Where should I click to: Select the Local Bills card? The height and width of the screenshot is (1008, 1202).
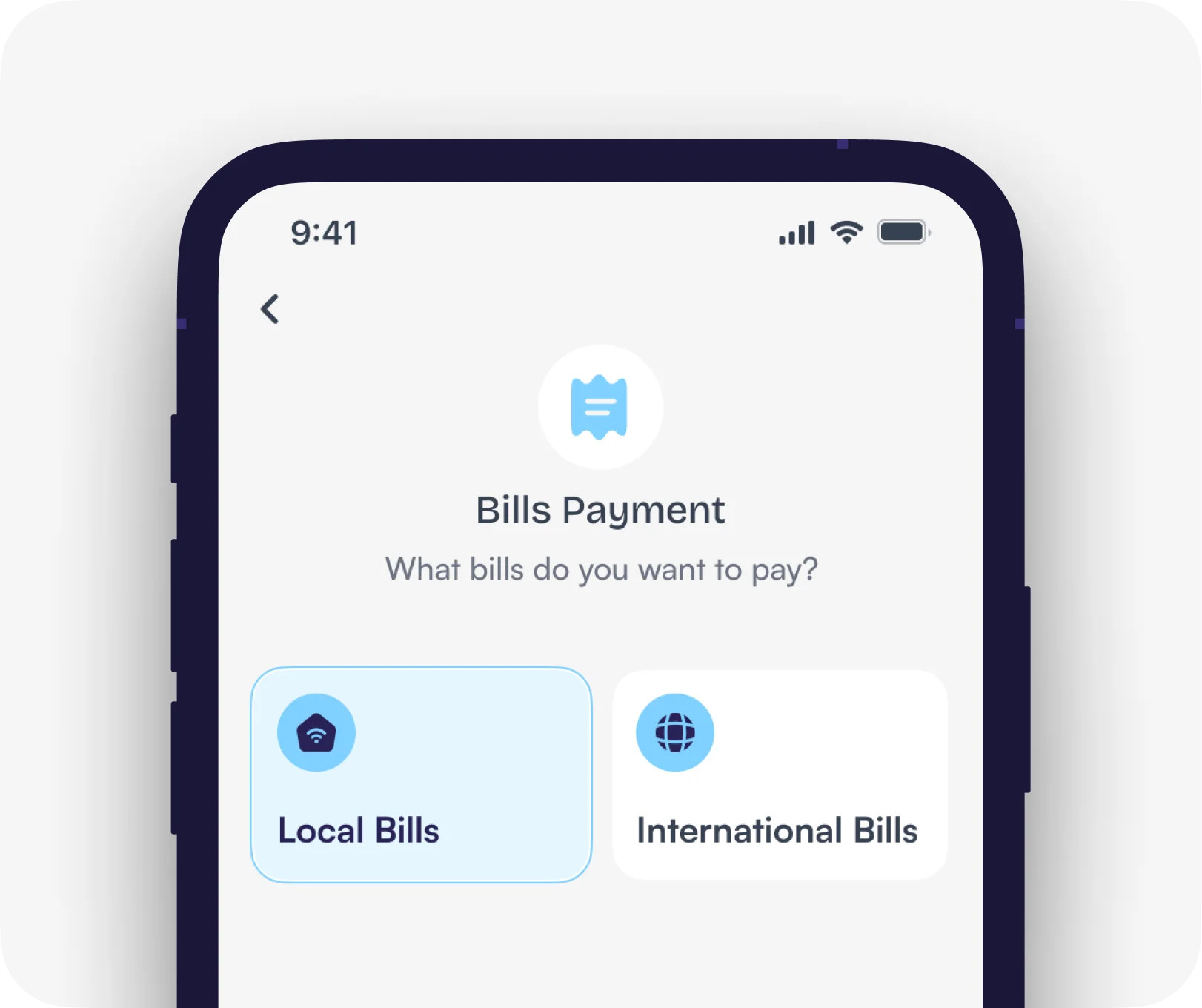click(x=421, y=775)
